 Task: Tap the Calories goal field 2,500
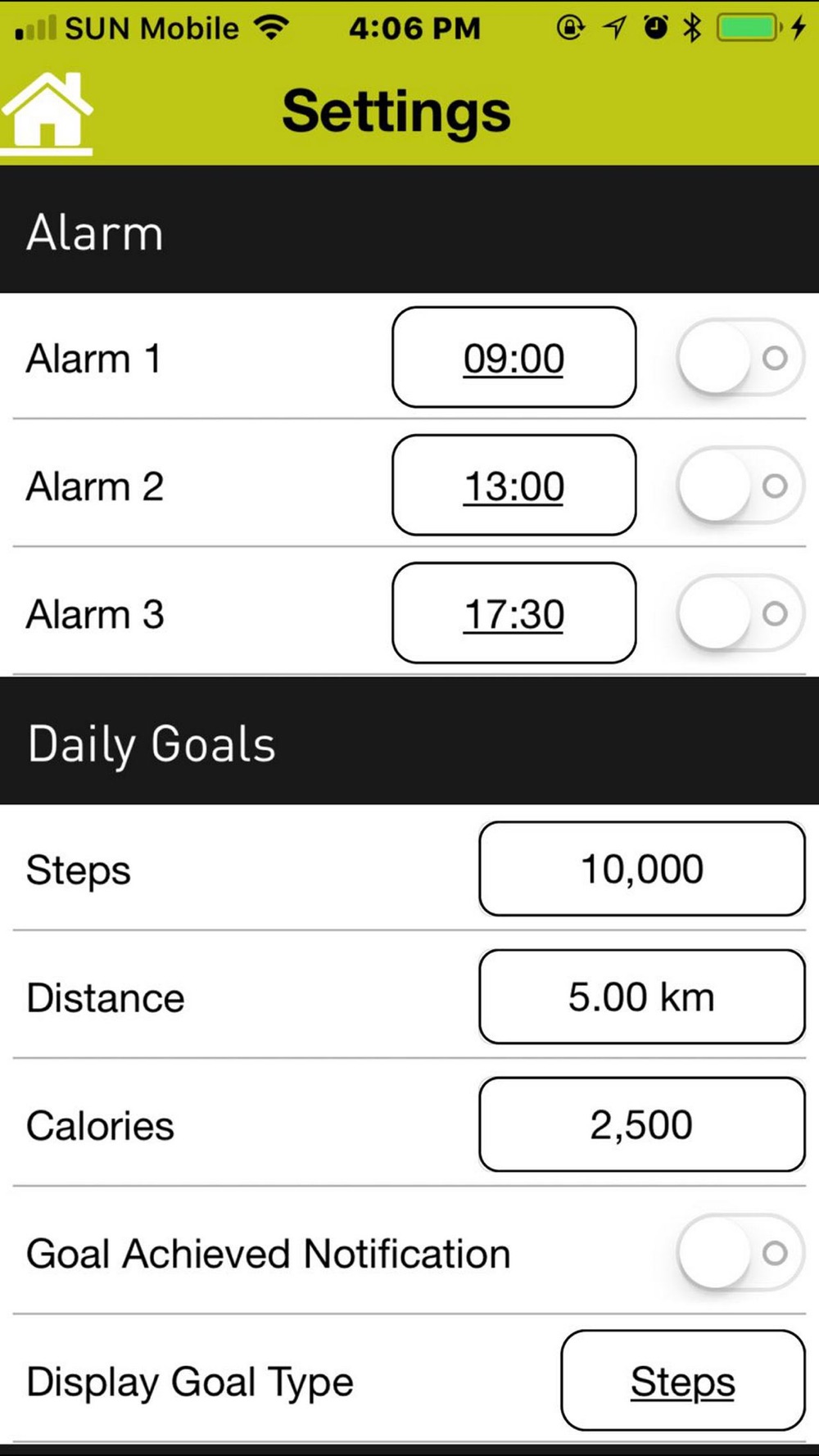coord(642,1124)
